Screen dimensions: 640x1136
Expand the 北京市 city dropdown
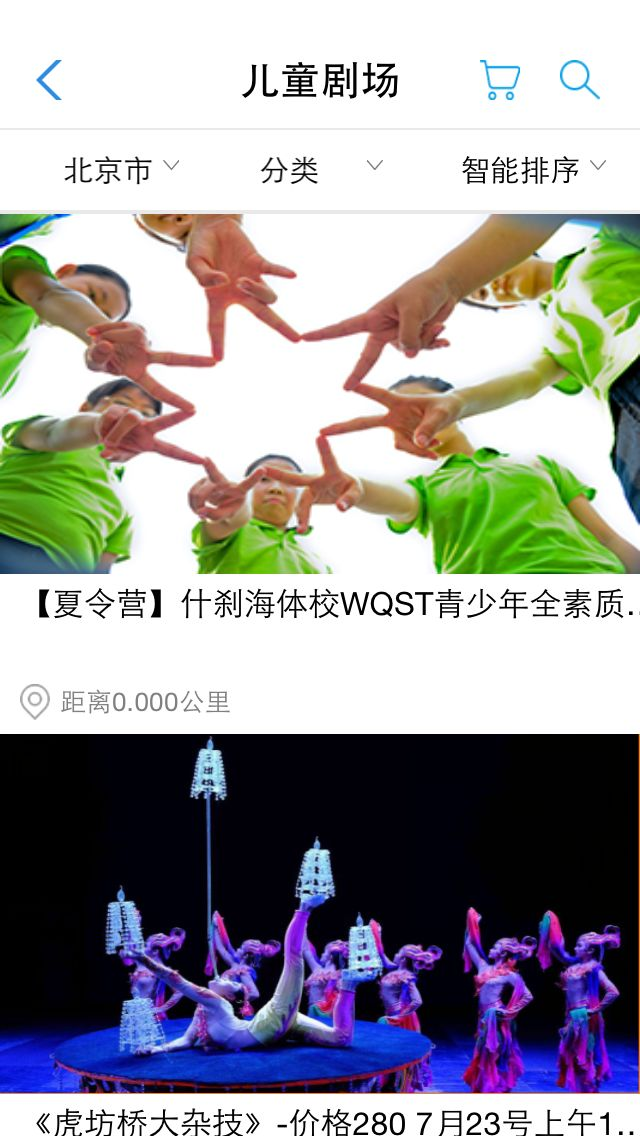tap(120, 170)
